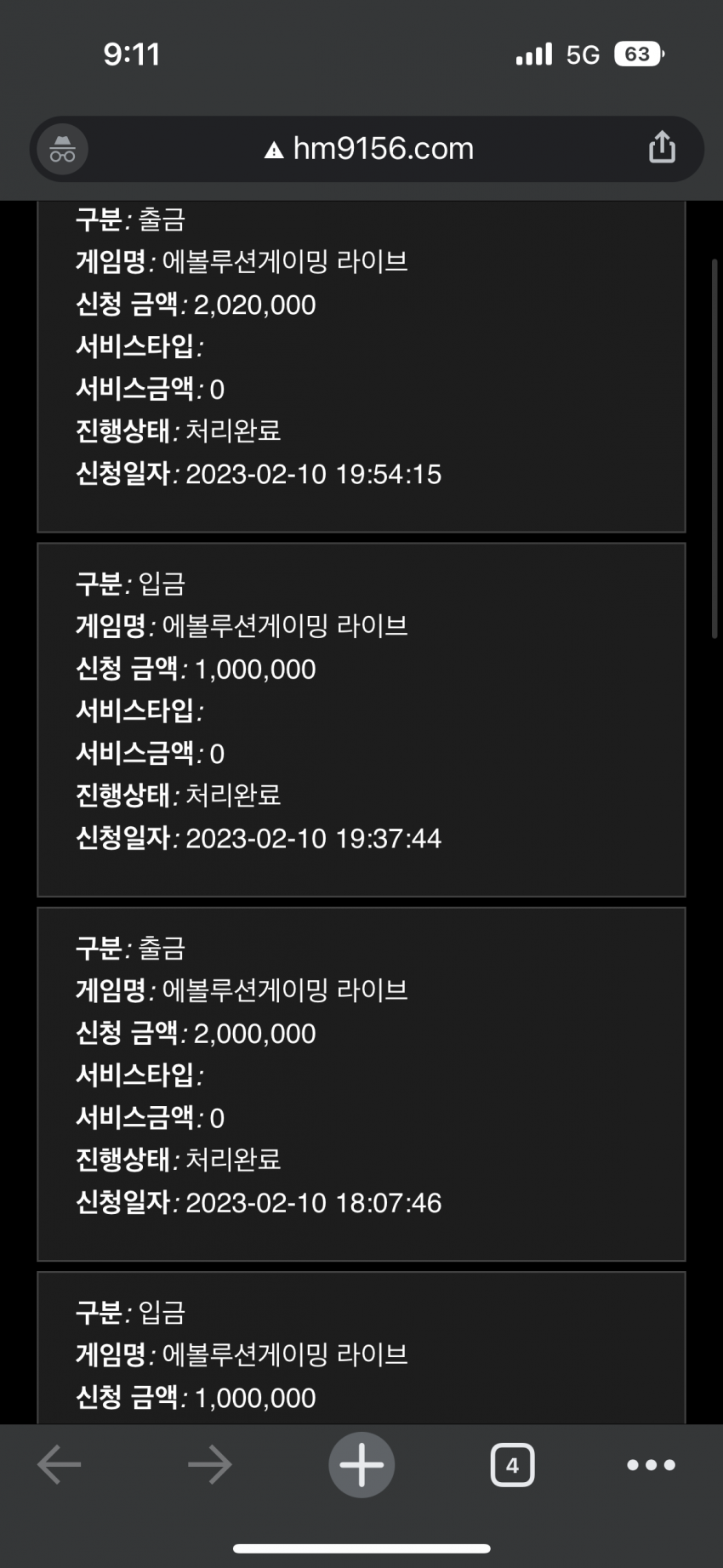This screenshot has width=723, height=1568.
Task: Share this page from address bar
Action: [x=662, y=147]
